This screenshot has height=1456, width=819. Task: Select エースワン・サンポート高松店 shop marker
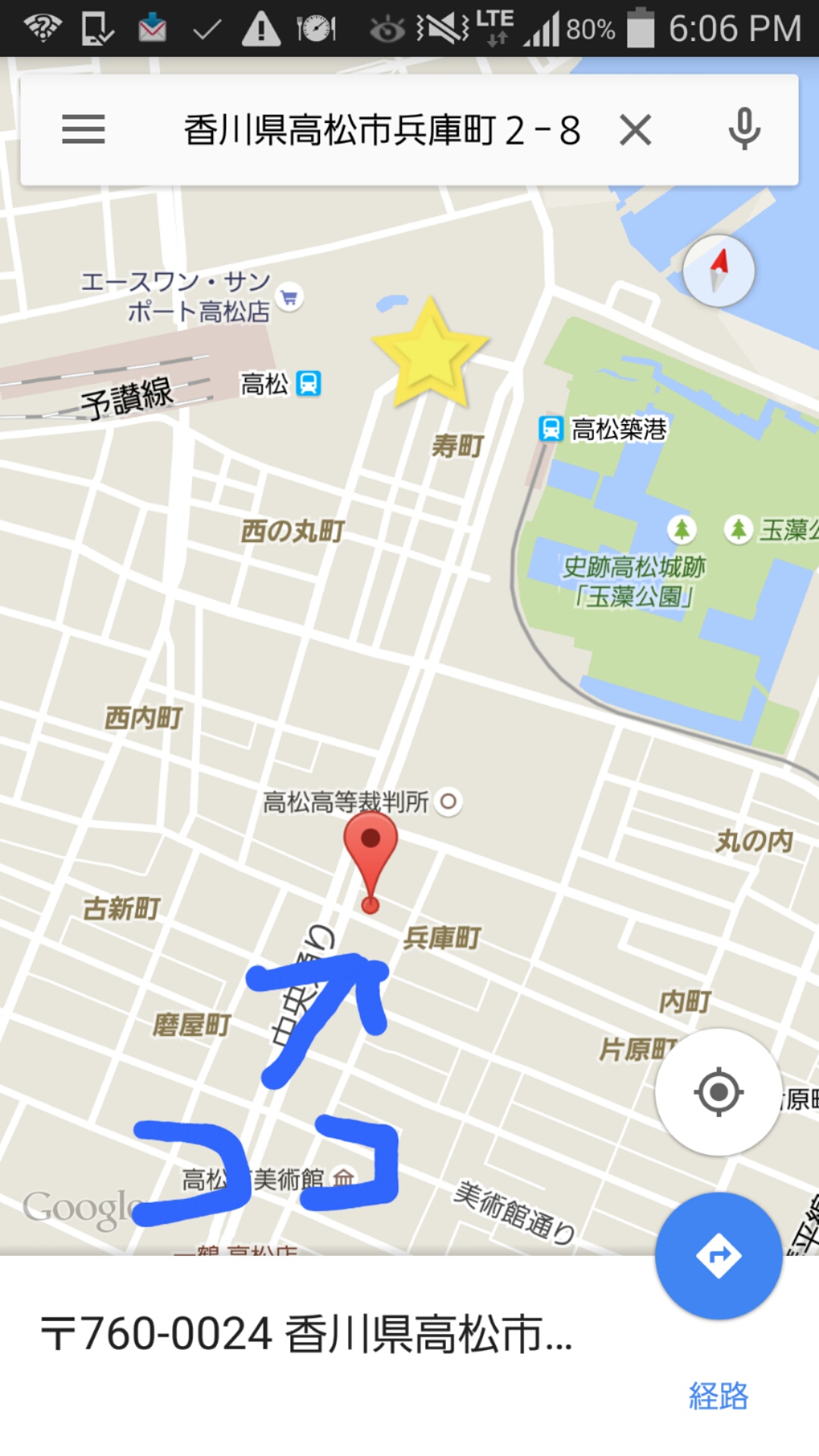point(289,297)
